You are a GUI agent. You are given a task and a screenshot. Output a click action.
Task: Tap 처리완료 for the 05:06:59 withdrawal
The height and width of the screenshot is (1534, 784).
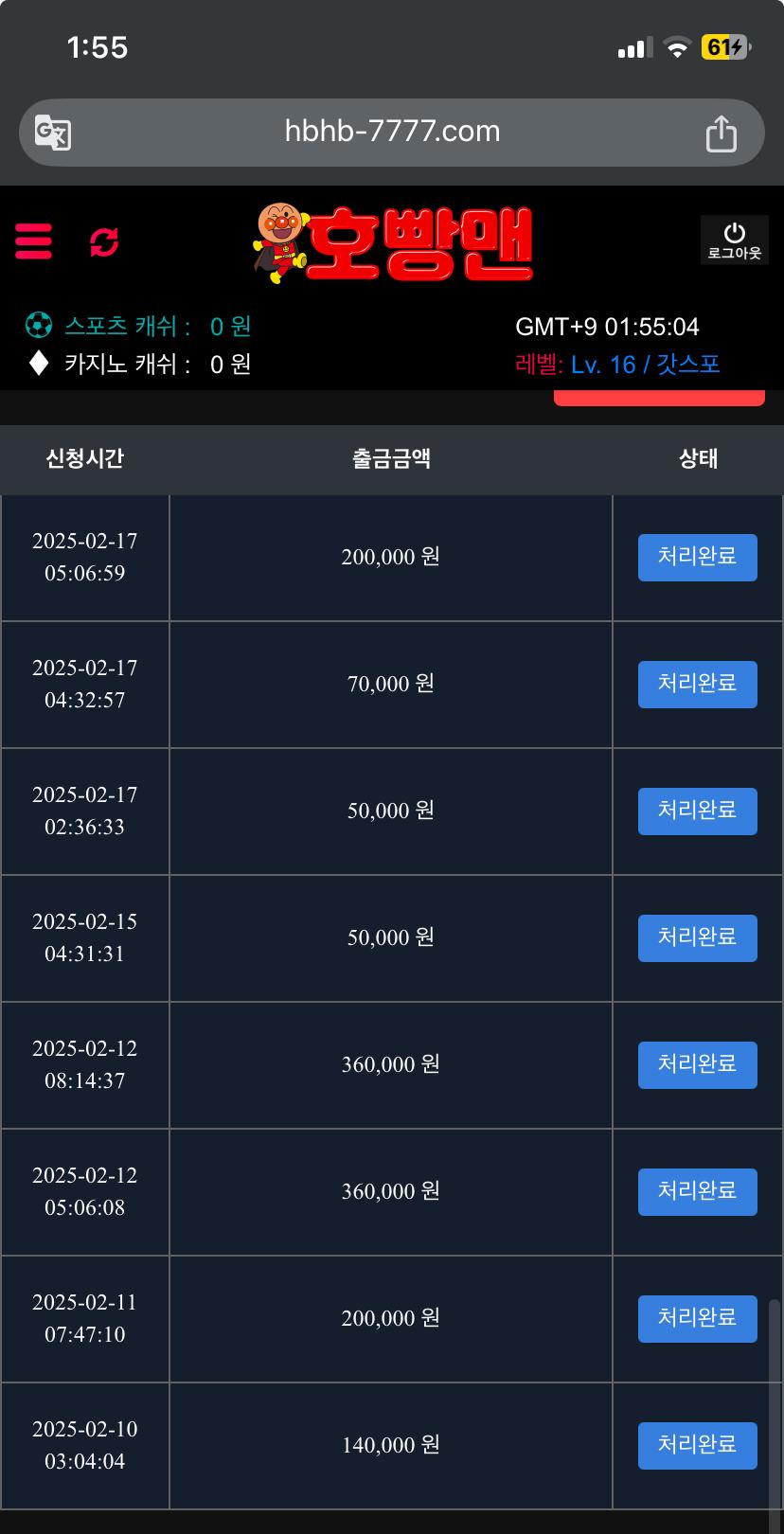[x=697, y=557]
